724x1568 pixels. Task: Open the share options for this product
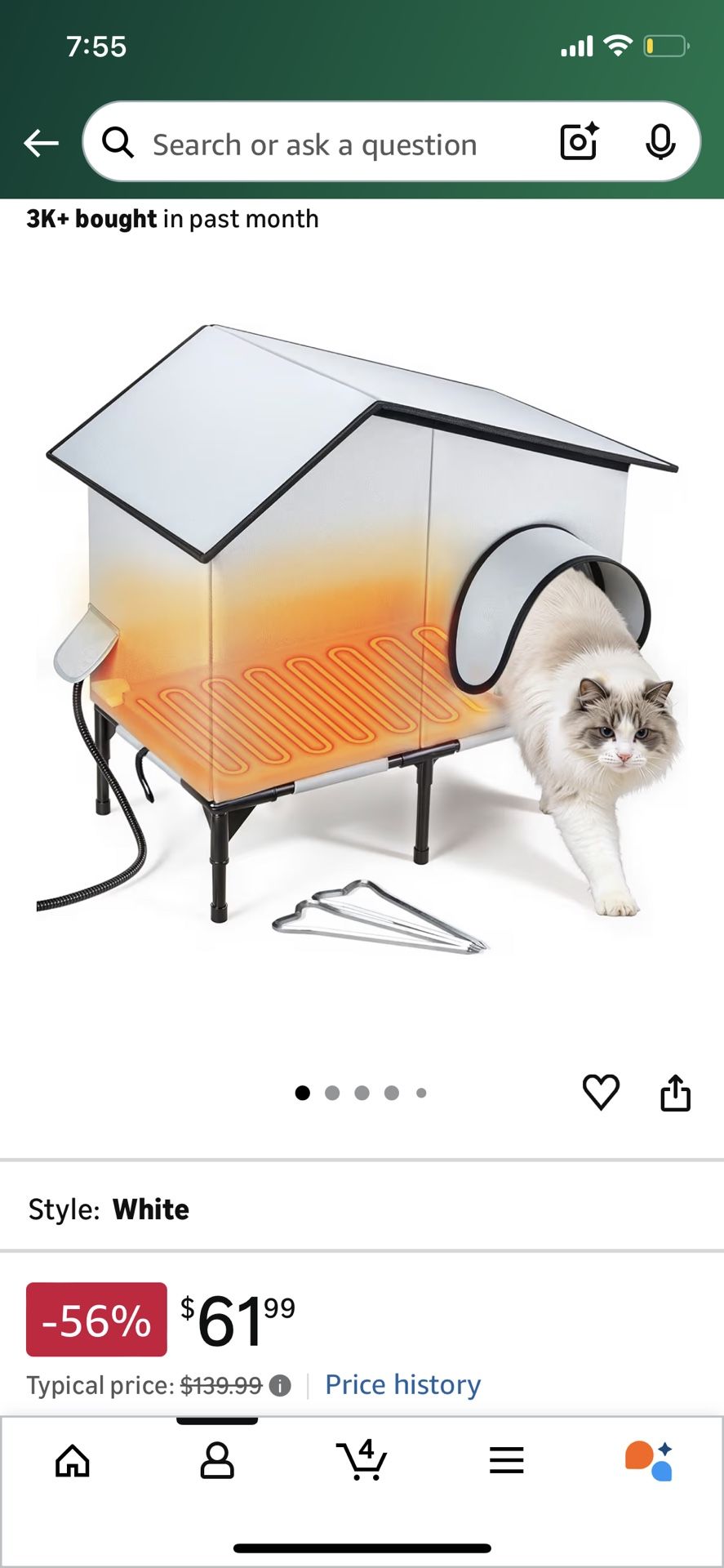pyautogui.click(x=675, y=1092)
